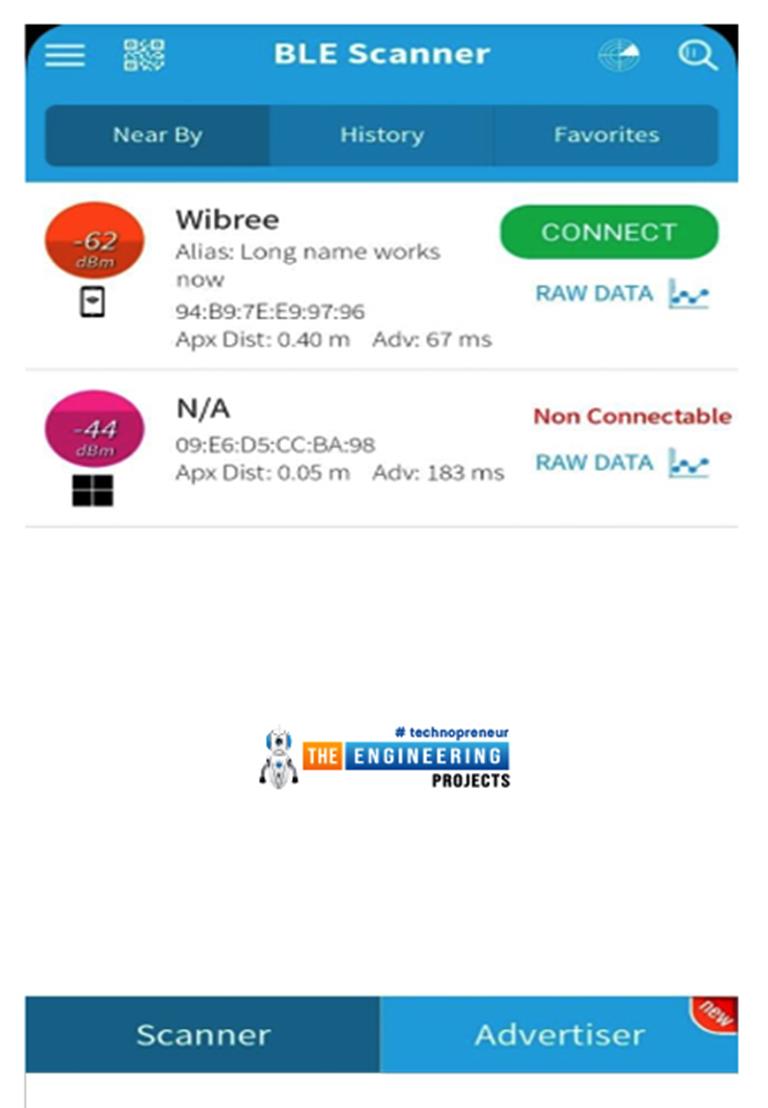Open the QR code scanner
The width and height of the screenshot is (768, 1108).
pos(144,54)
